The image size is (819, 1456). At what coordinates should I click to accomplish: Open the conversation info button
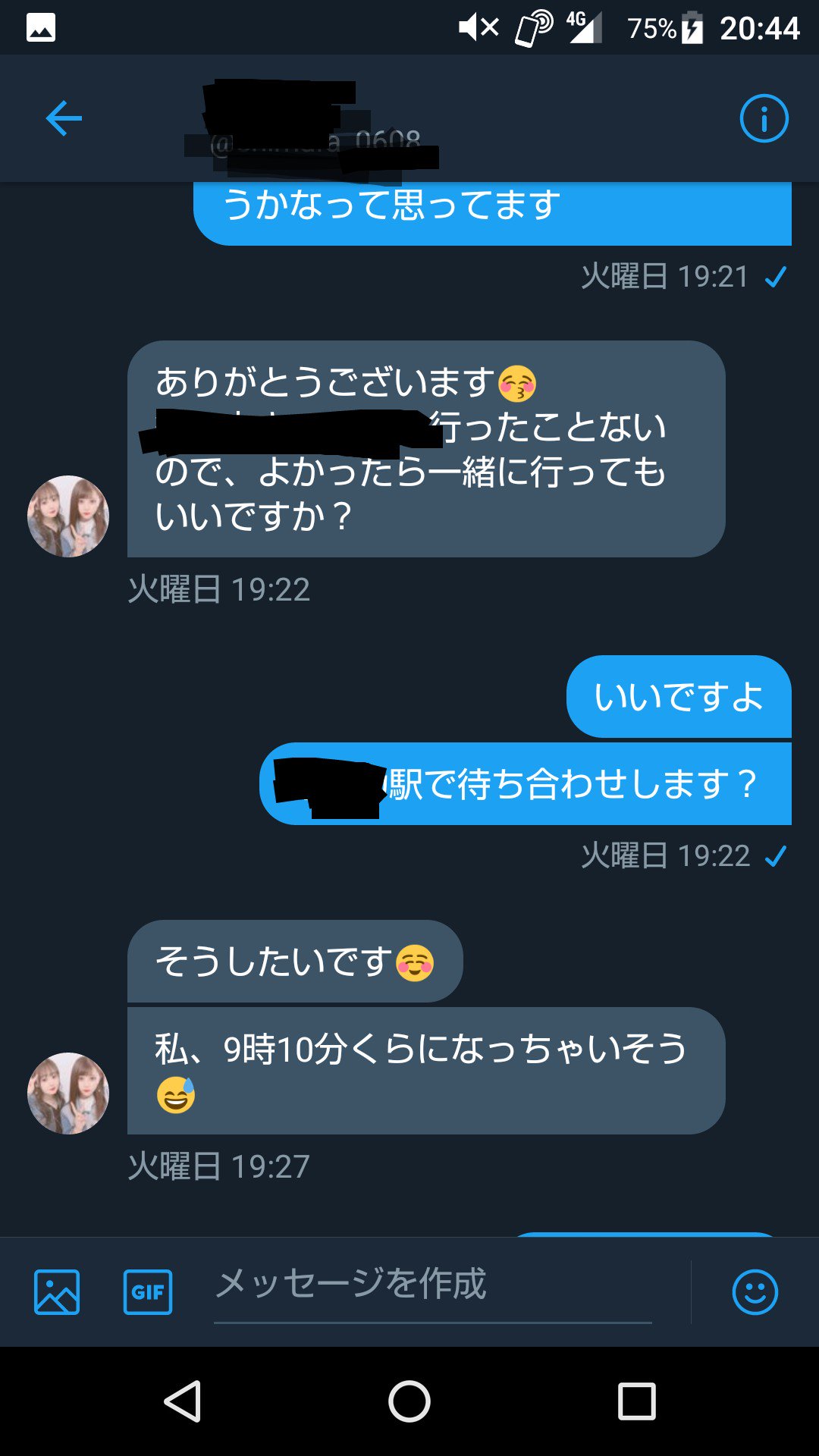764,118
